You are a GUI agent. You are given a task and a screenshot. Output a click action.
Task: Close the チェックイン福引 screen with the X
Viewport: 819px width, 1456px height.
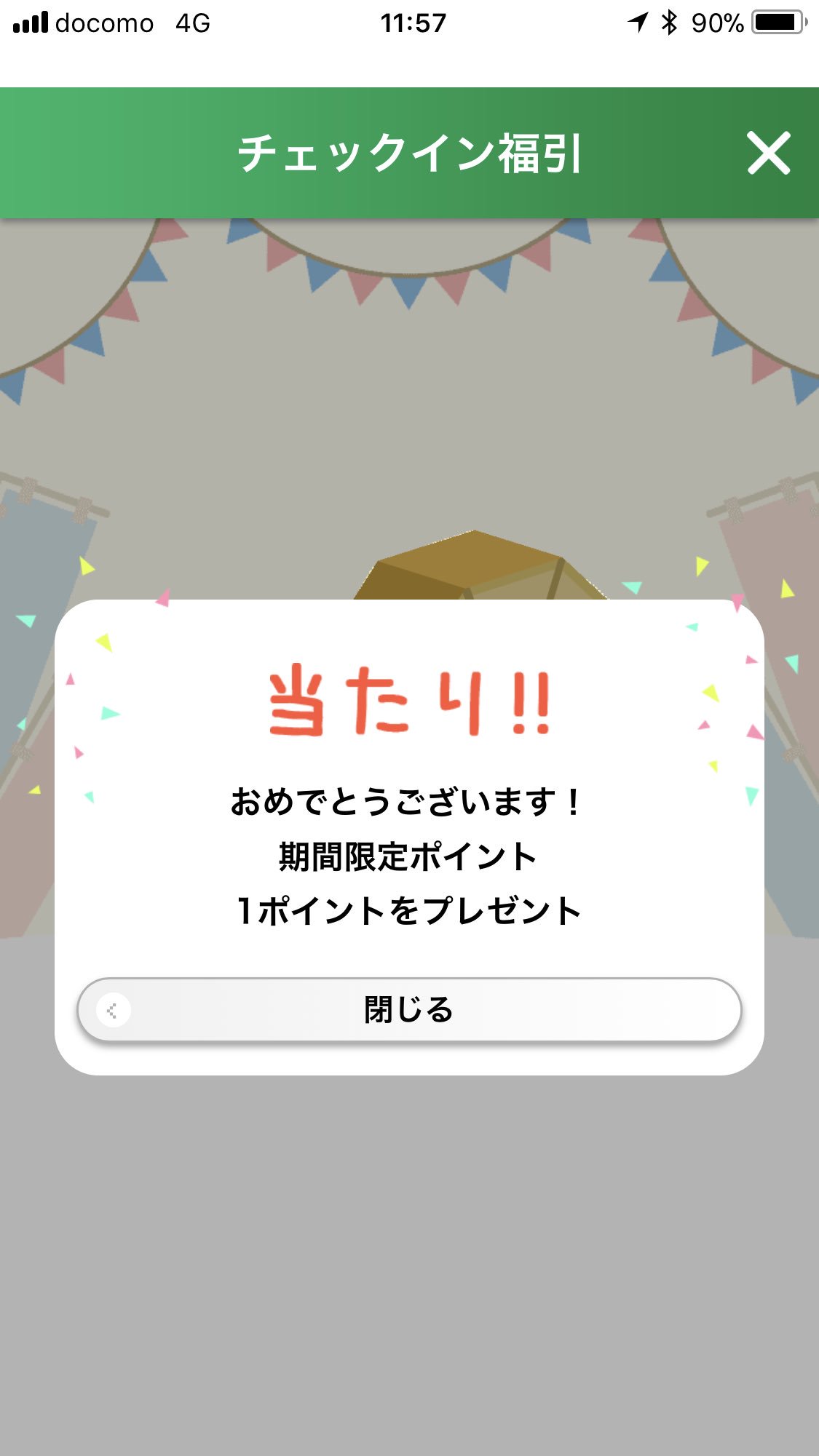pos(768,153)
